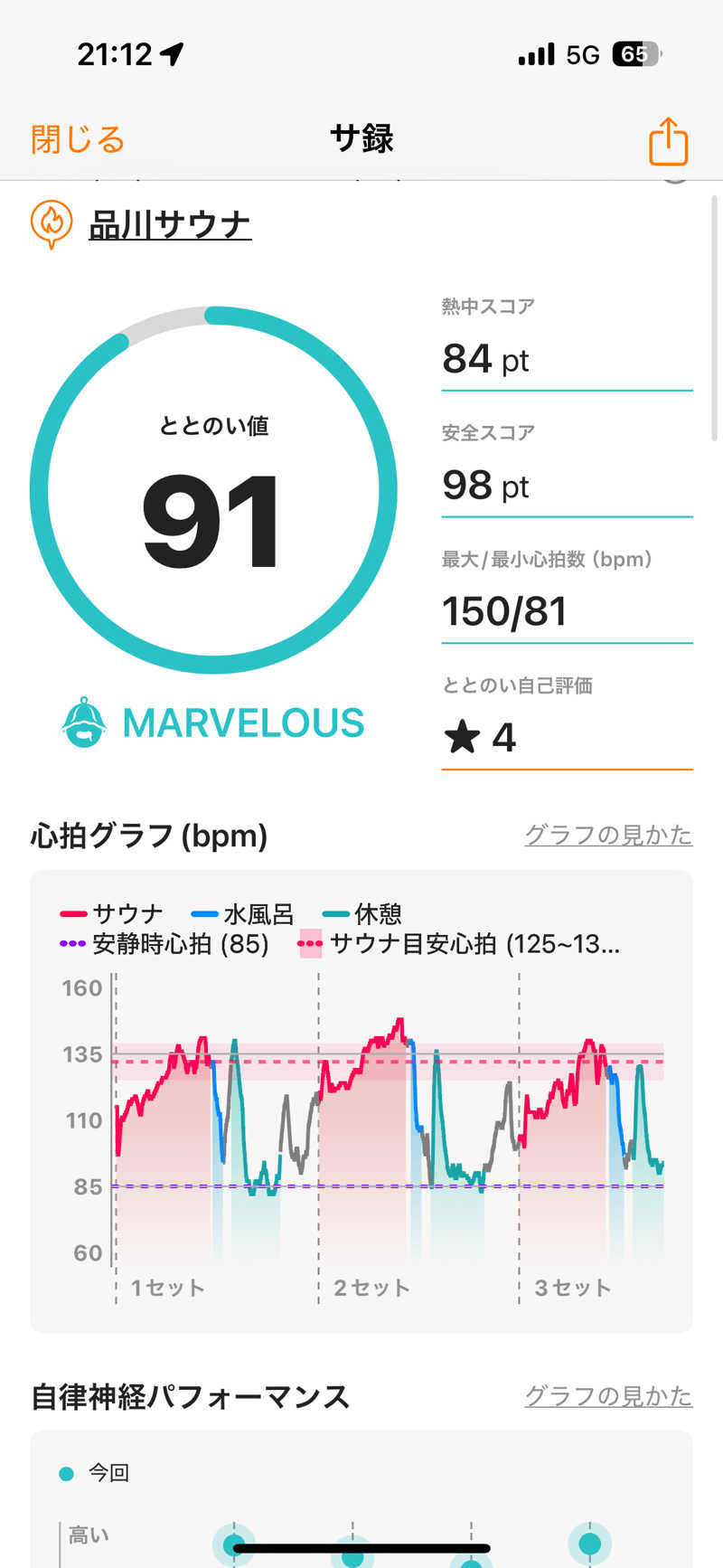Tap 閉じる to close the sauna record

click(x=78, y=140)
